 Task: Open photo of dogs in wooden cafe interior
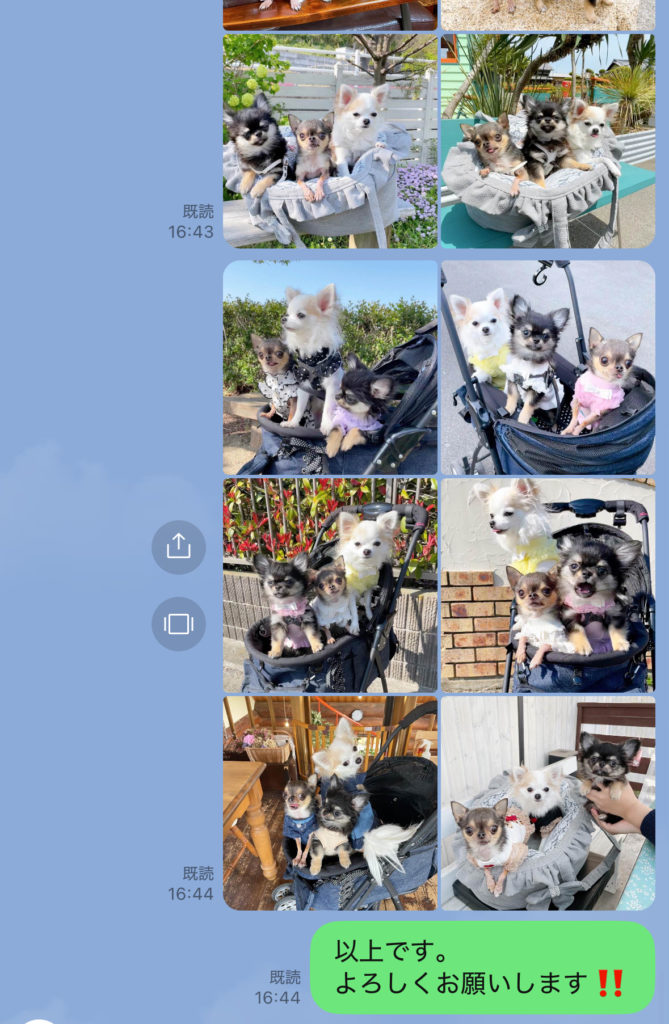[x=330, y=802]
